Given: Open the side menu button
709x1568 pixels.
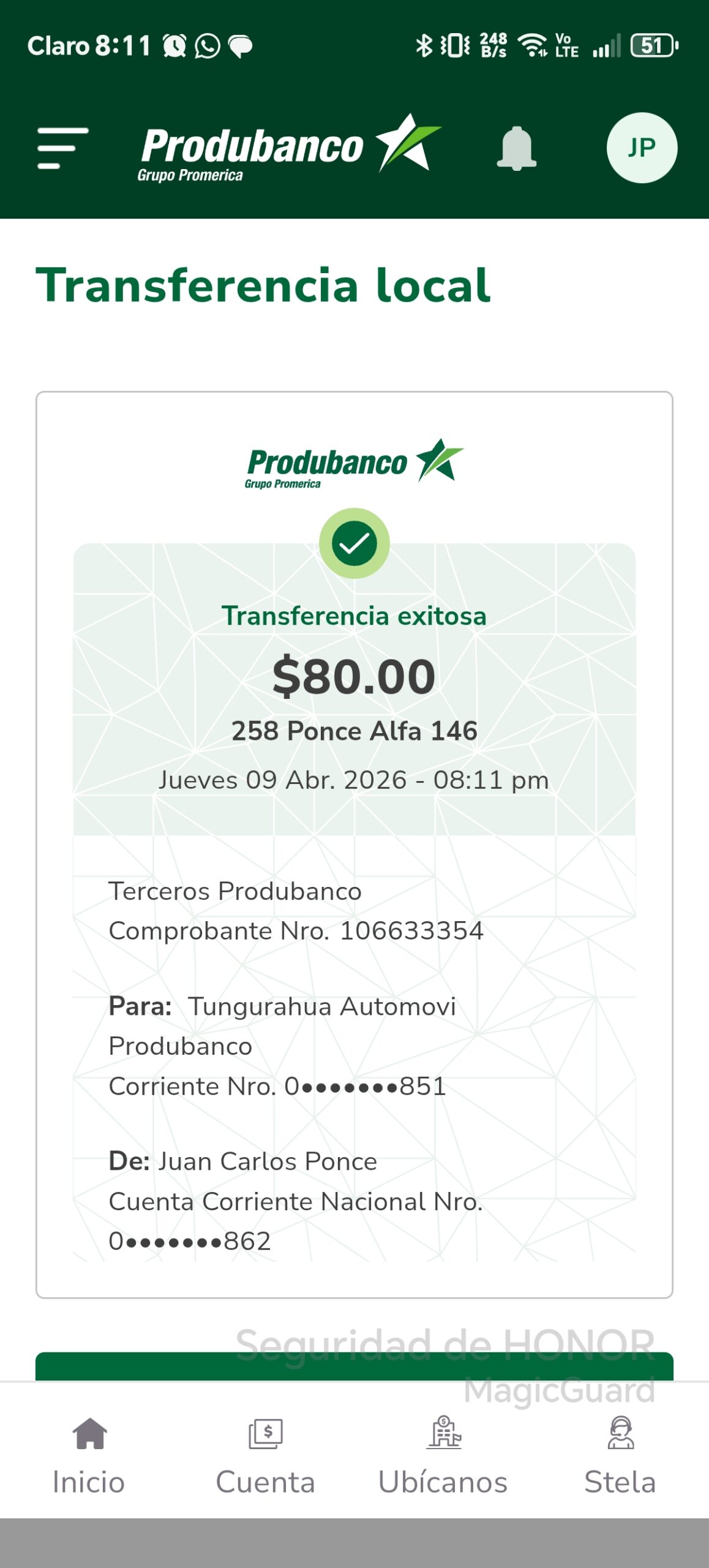Looking at the screenshot, I should [x=62, y=148].
